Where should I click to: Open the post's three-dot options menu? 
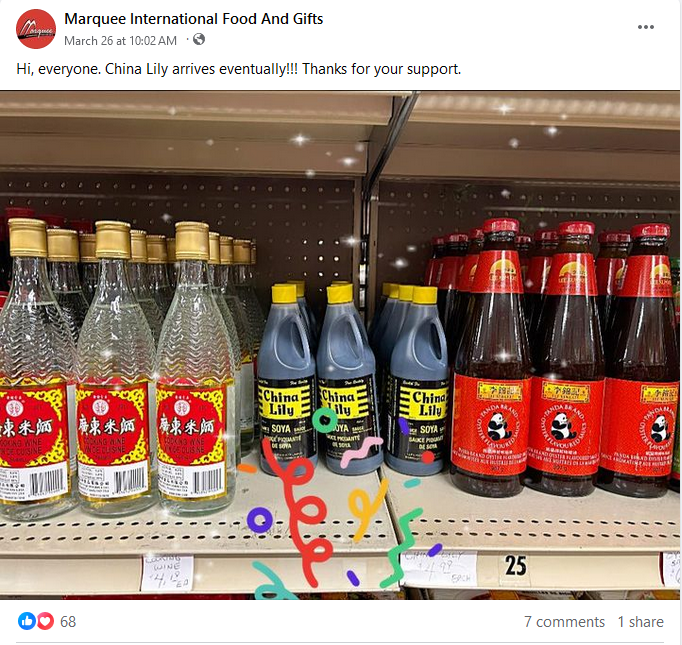[646, 27]
